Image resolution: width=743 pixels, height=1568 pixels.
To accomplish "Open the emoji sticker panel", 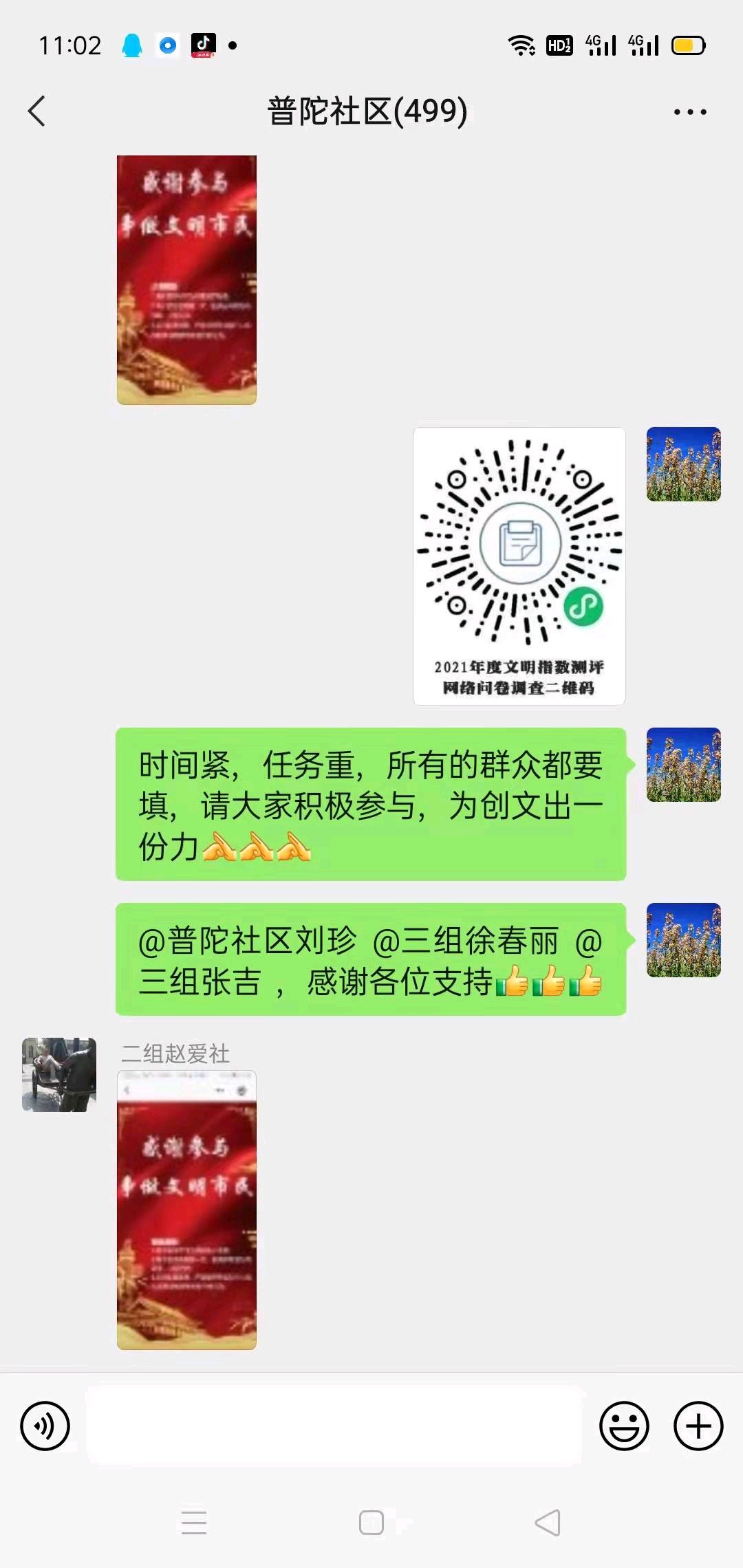I will (x=624, y=1426).
